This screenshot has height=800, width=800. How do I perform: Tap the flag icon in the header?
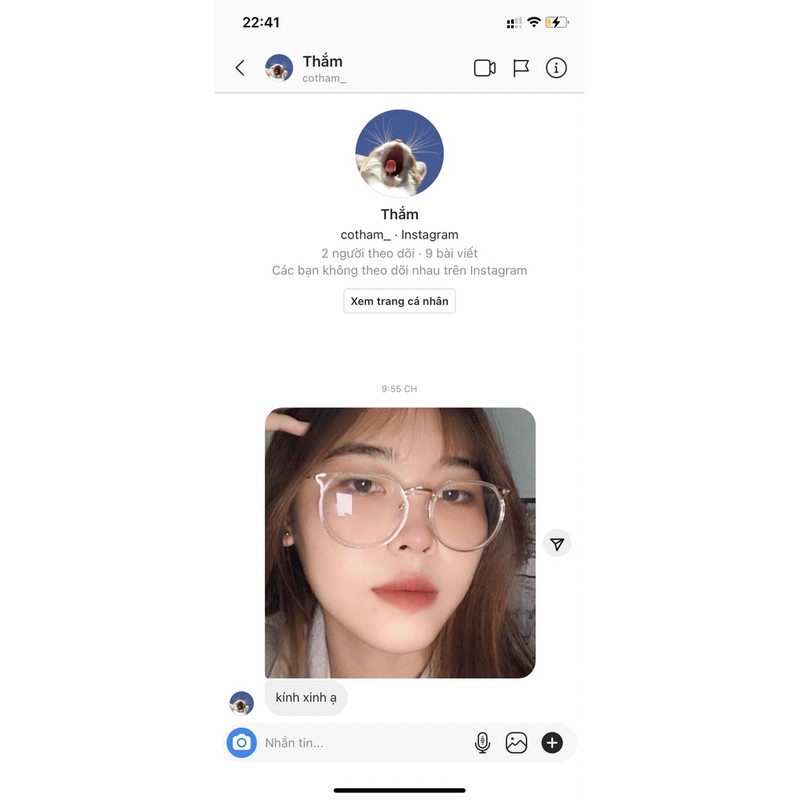click(521, 68)
